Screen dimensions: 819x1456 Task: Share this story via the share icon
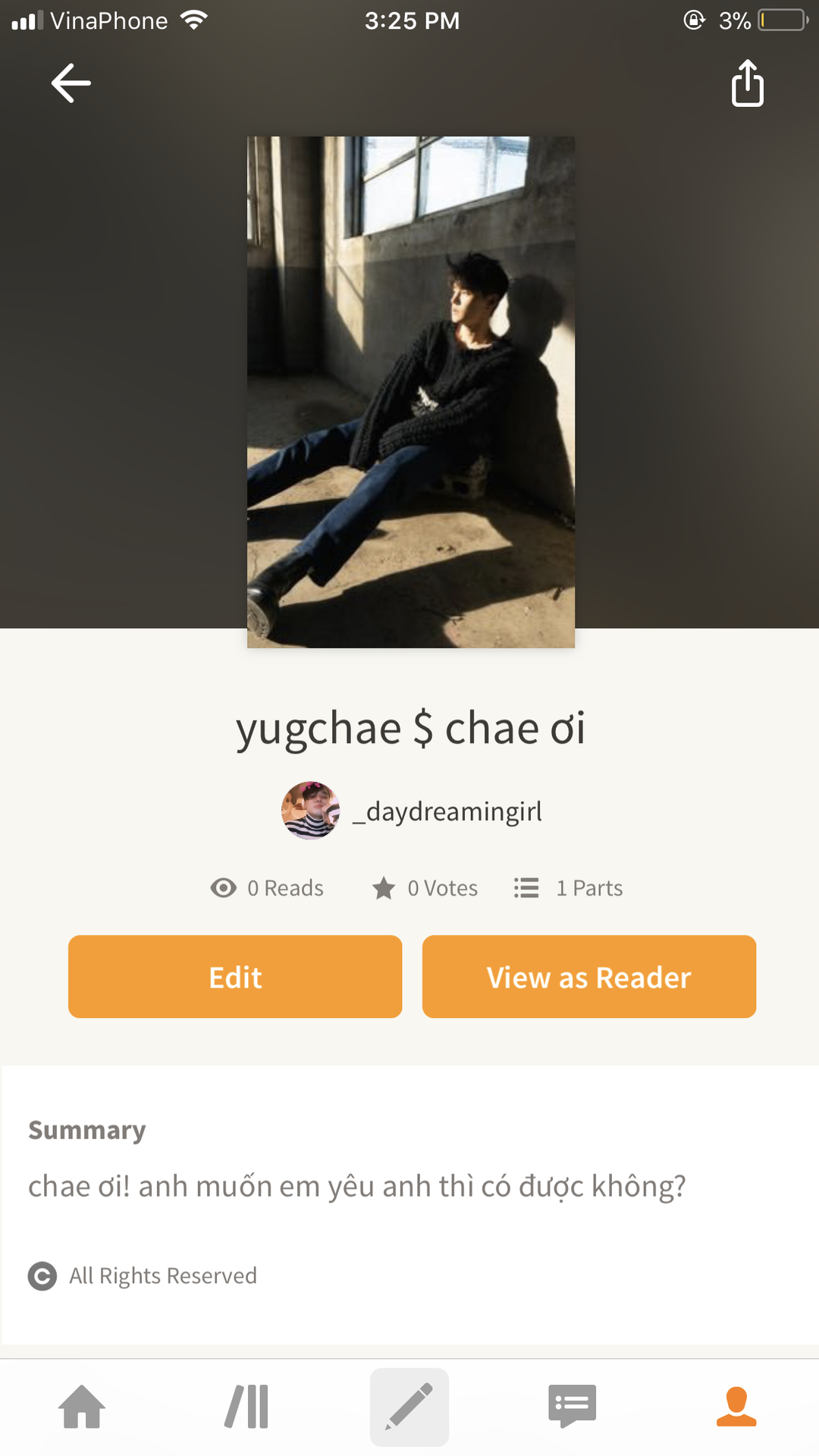coord(747,83)
